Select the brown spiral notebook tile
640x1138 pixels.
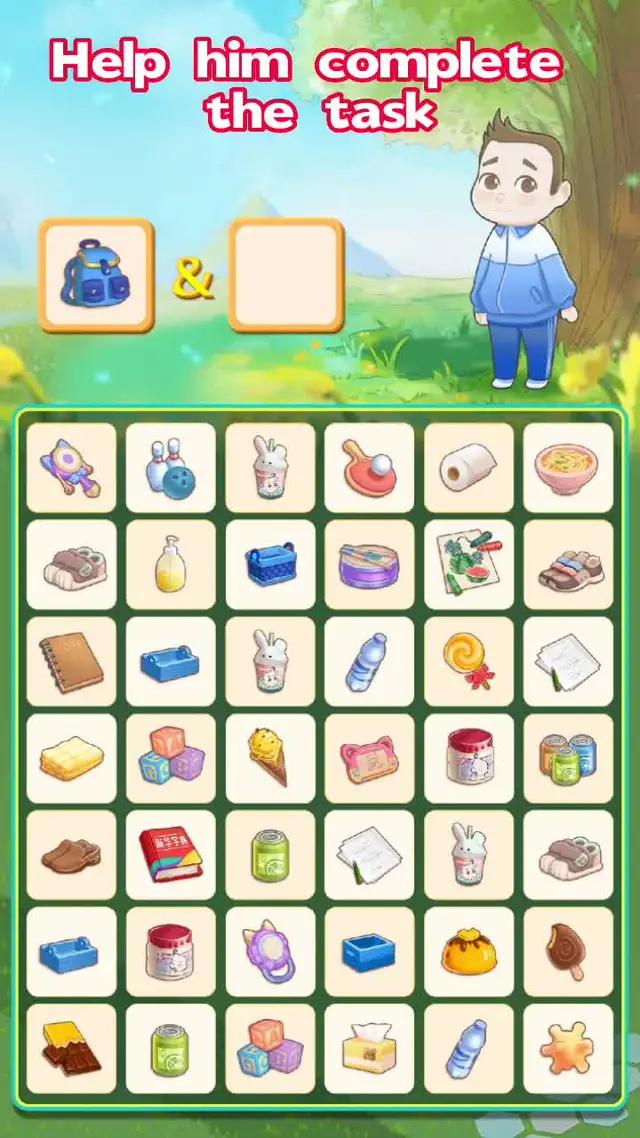[x=71, y=662]
